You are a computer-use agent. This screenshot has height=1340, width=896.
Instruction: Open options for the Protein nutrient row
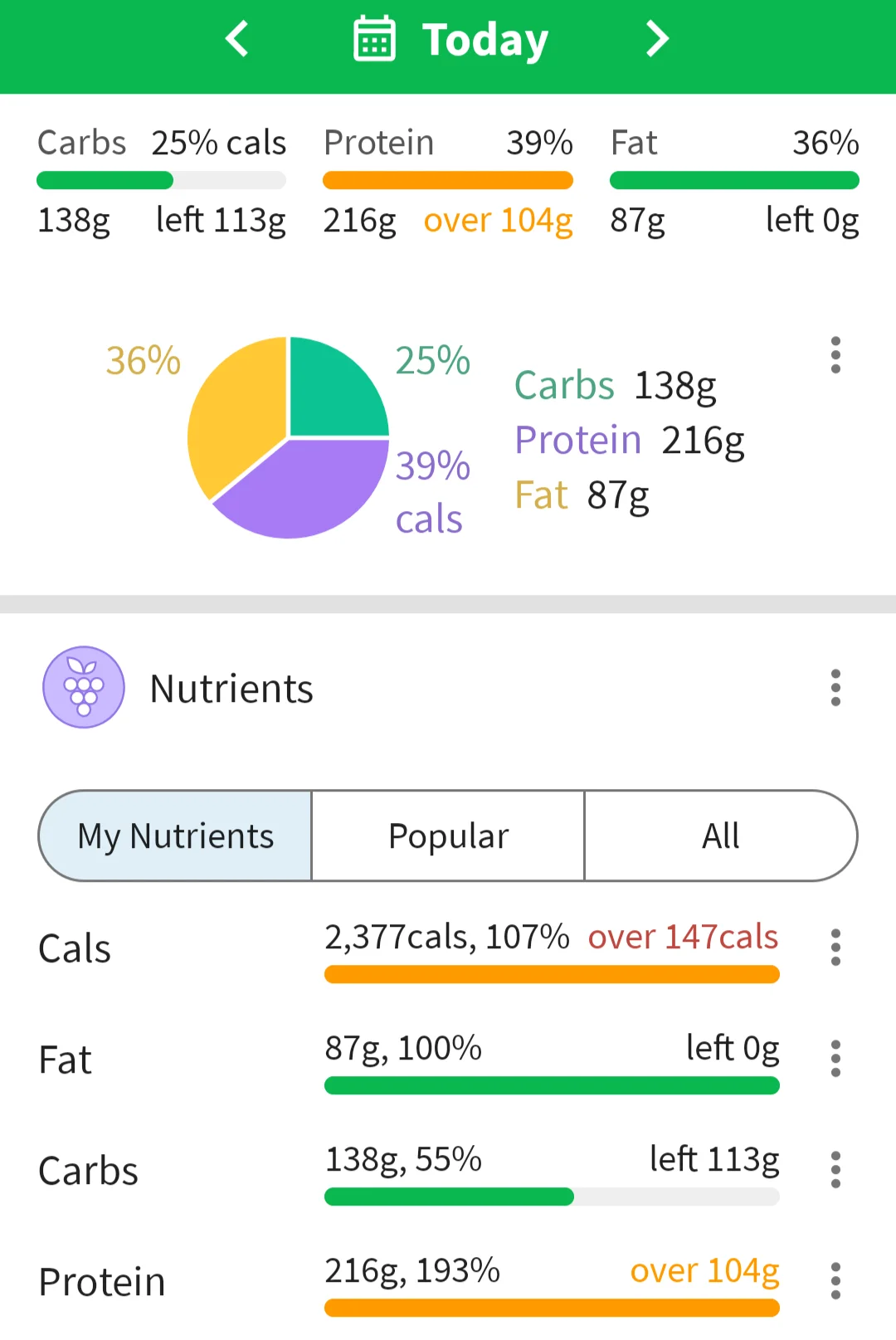pyautogui.click(x=835, y=1281)
